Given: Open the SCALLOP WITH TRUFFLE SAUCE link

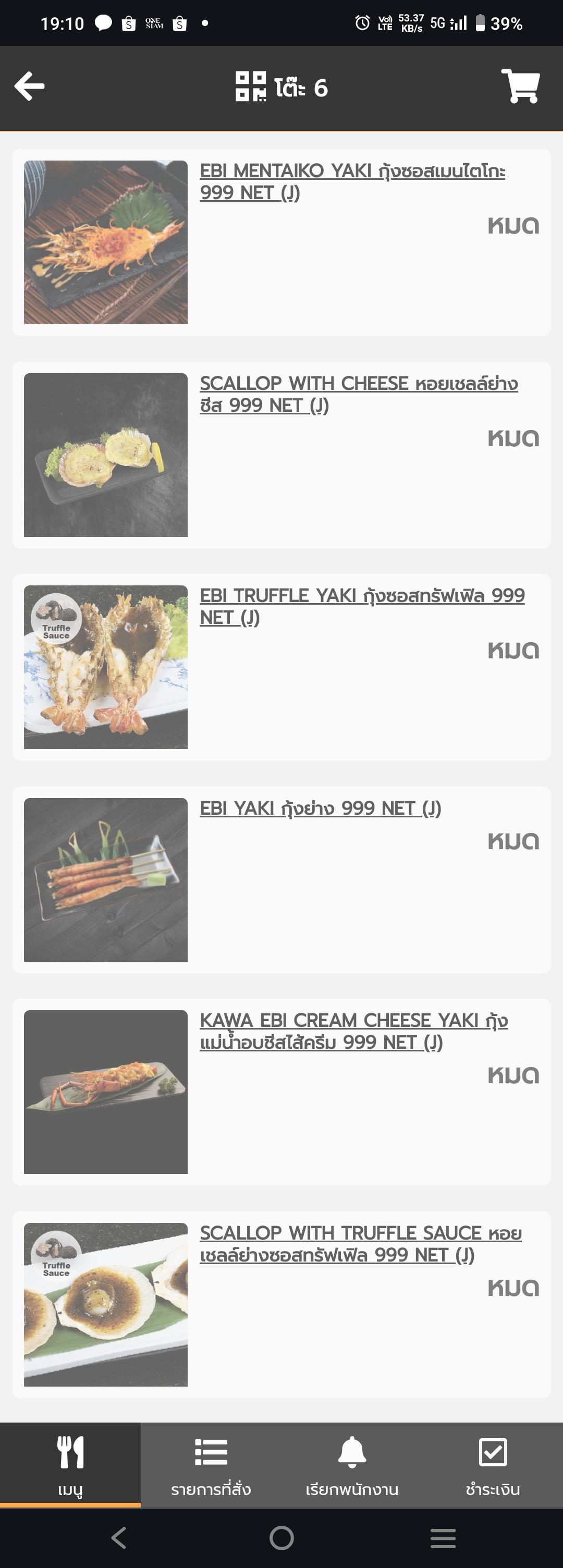Looking at the screenshot, I should 360,1244.
